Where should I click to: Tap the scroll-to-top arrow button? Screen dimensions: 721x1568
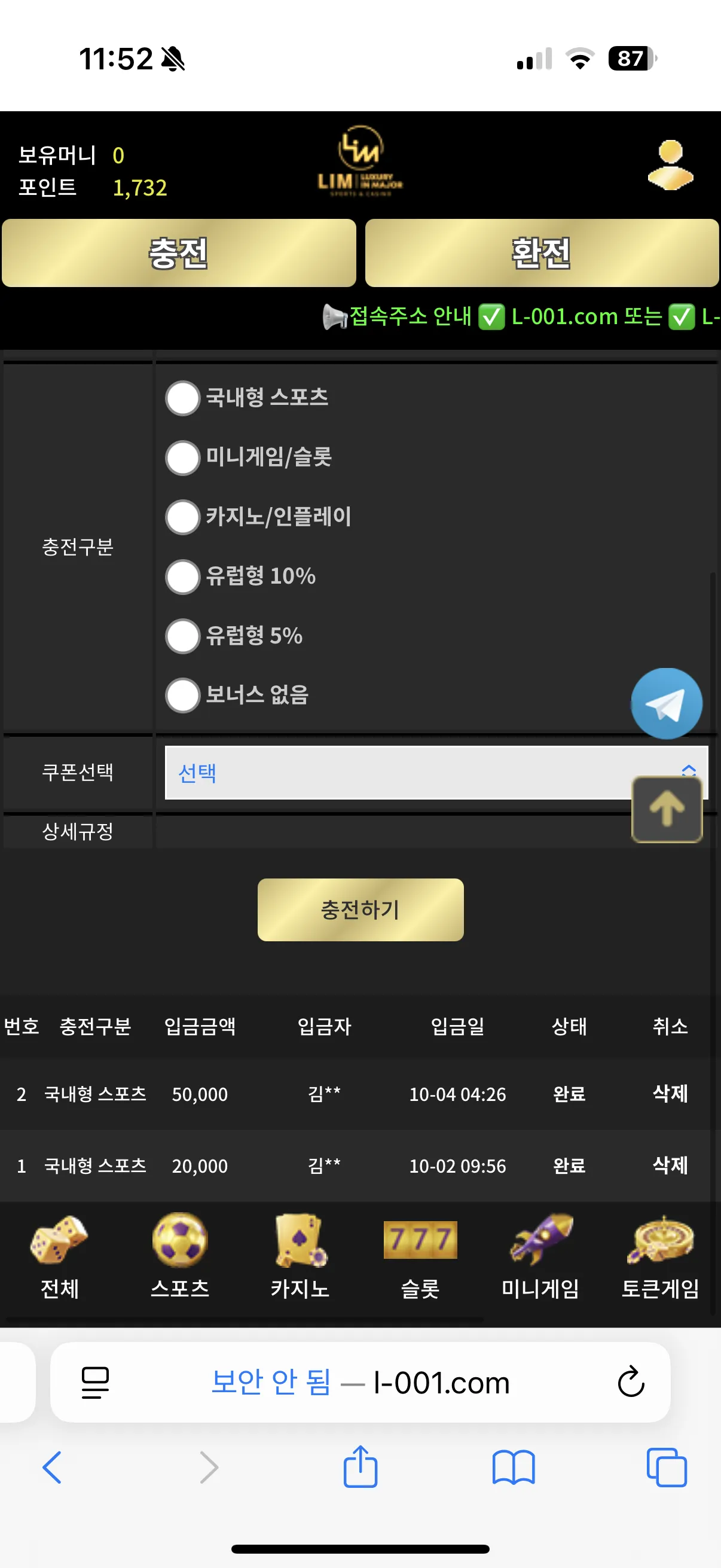click(x=667, y=809)
